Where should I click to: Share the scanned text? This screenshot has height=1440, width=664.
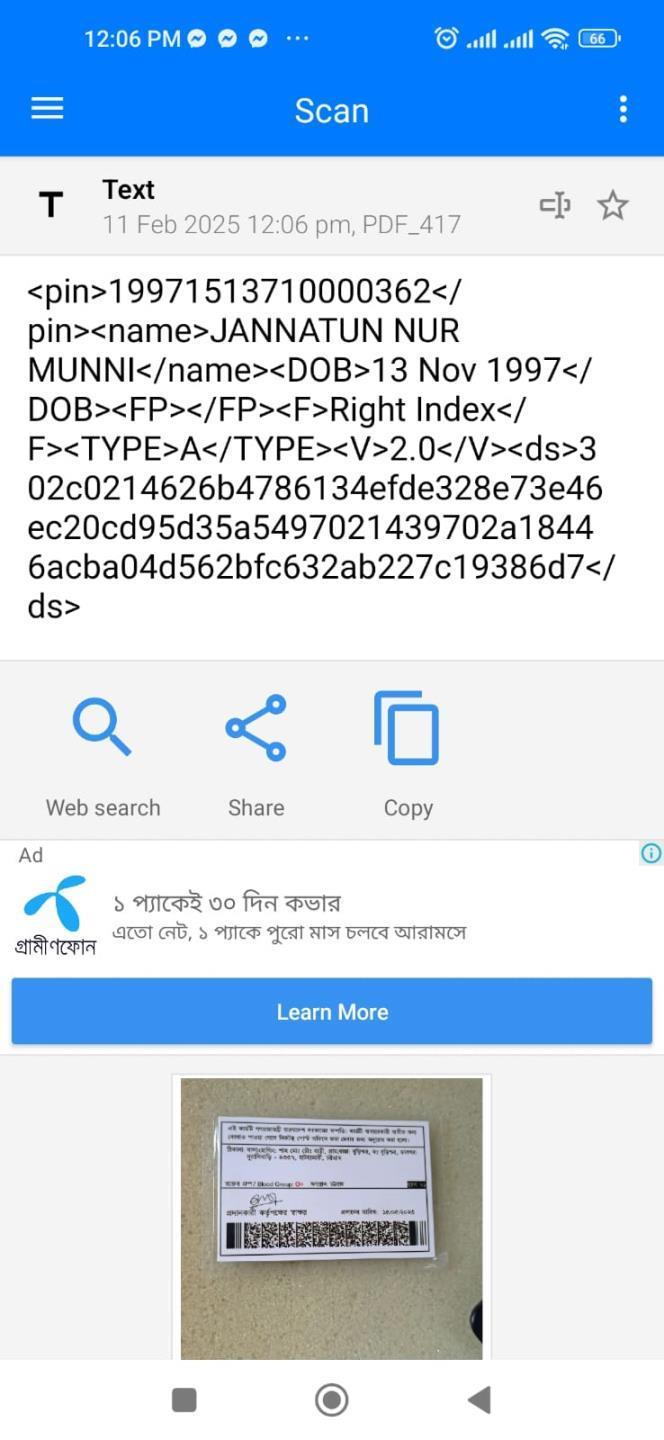[256, 756]
